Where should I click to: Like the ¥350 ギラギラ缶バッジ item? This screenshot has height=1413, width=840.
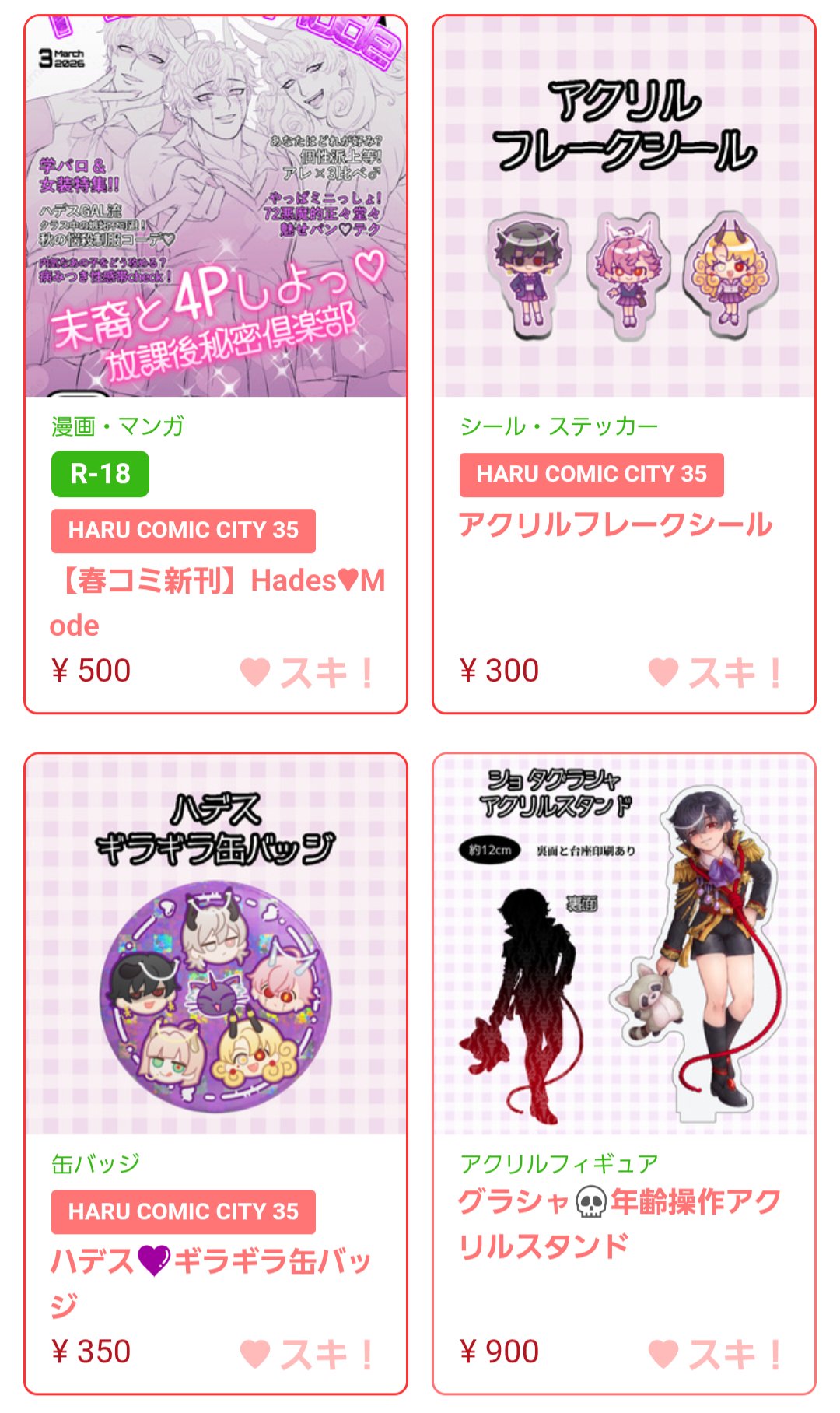[x=308, y=1354]
